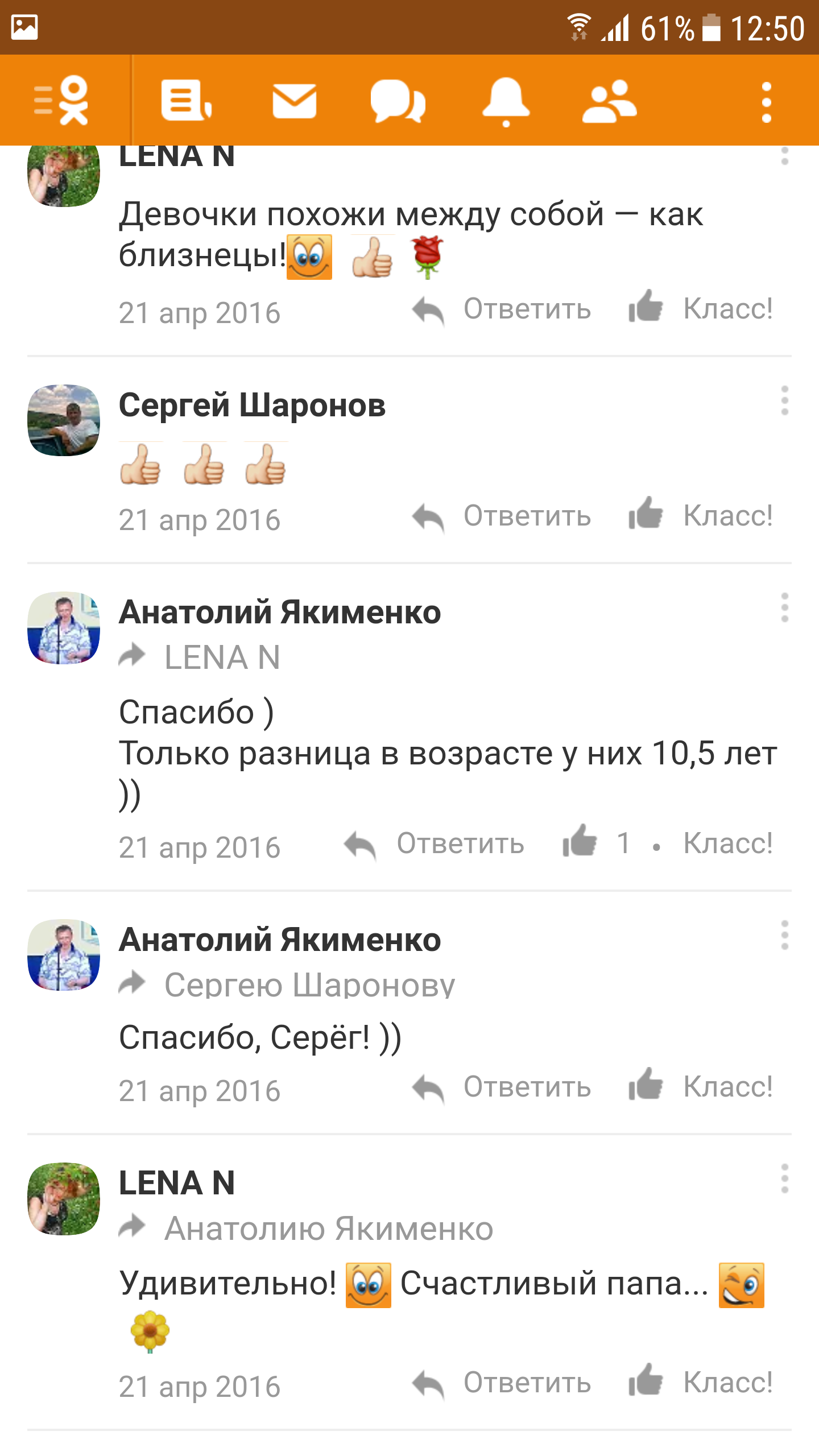Open the Odnoklassniki side menu

tap(61, 101)
